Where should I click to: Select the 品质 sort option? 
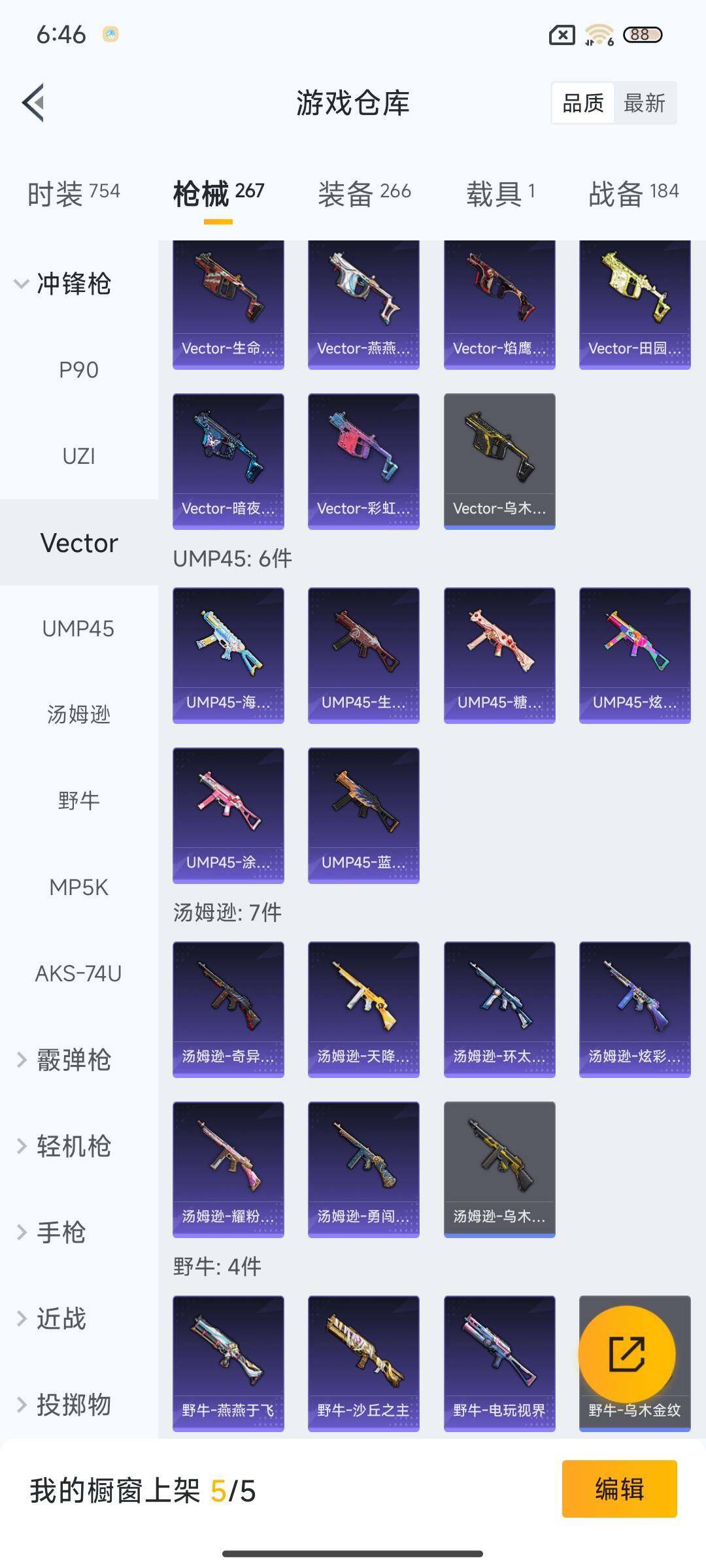(583, 103)
